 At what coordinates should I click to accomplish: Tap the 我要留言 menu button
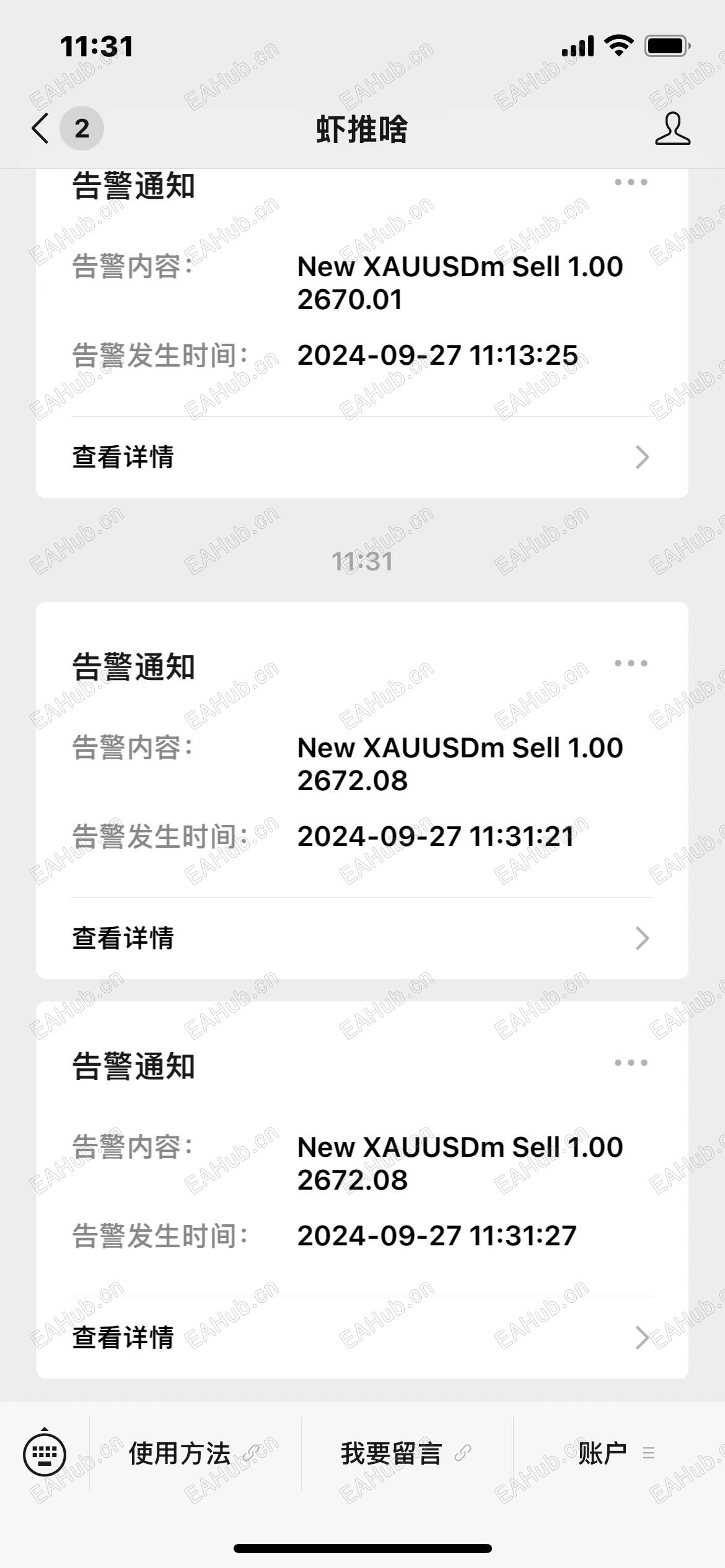pos(406,1453)
